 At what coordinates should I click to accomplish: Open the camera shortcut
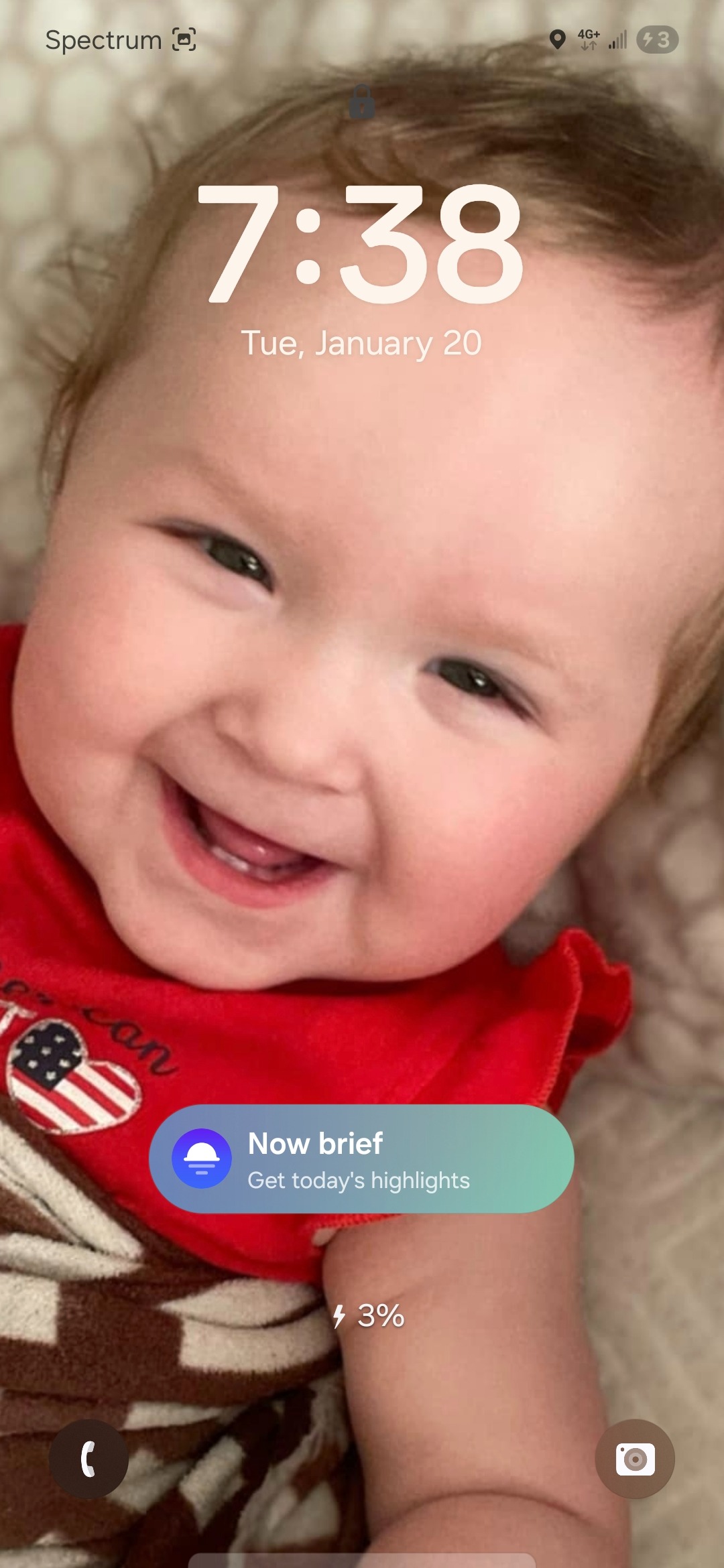click(x=634, y=1459)
